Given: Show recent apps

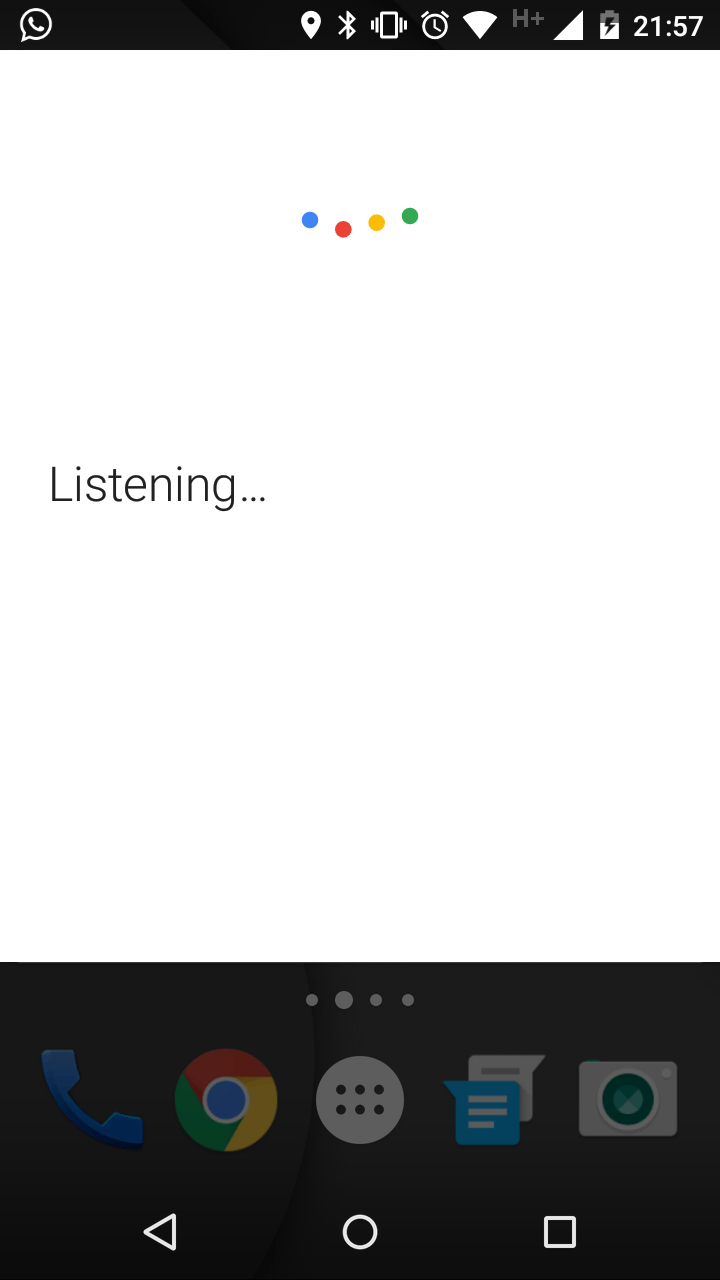Looking at the screenshot, I should click(x=560, y=1232).
